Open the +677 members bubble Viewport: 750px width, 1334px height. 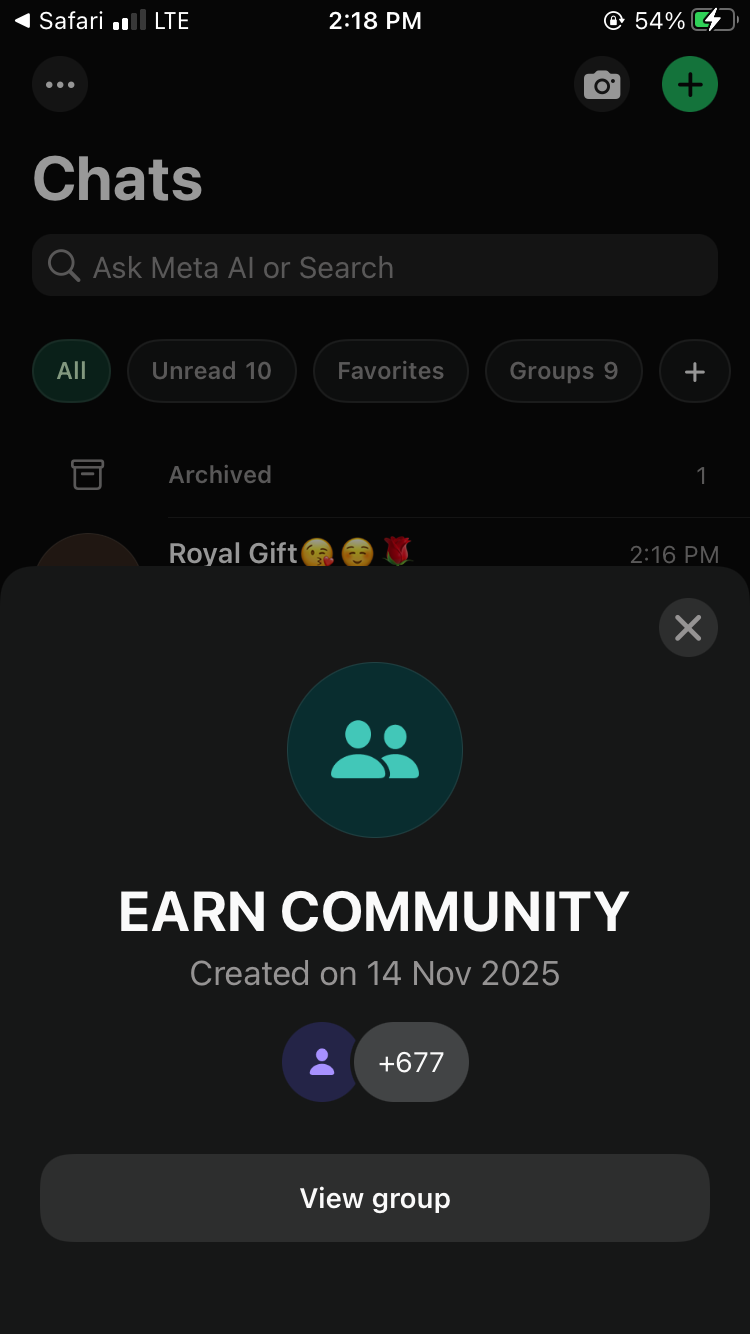[x=411, y=1062]
